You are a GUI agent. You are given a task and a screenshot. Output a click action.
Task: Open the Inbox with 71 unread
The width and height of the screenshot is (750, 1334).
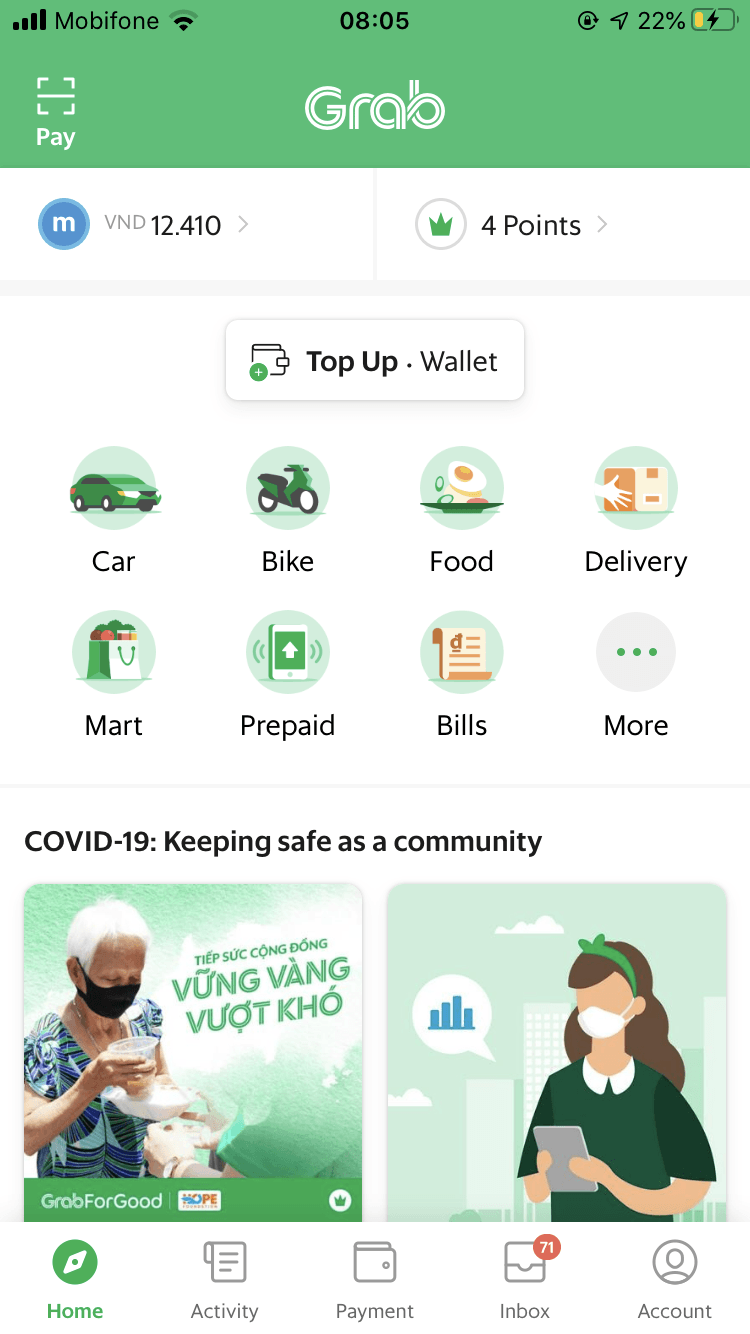pos(525,1279)
